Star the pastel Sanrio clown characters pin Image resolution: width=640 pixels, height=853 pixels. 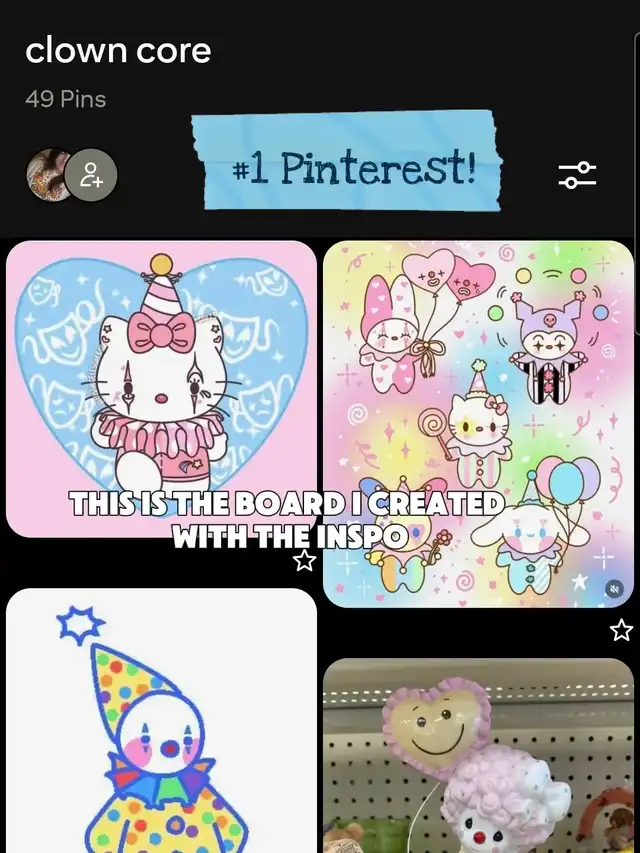tap(621, 630)
